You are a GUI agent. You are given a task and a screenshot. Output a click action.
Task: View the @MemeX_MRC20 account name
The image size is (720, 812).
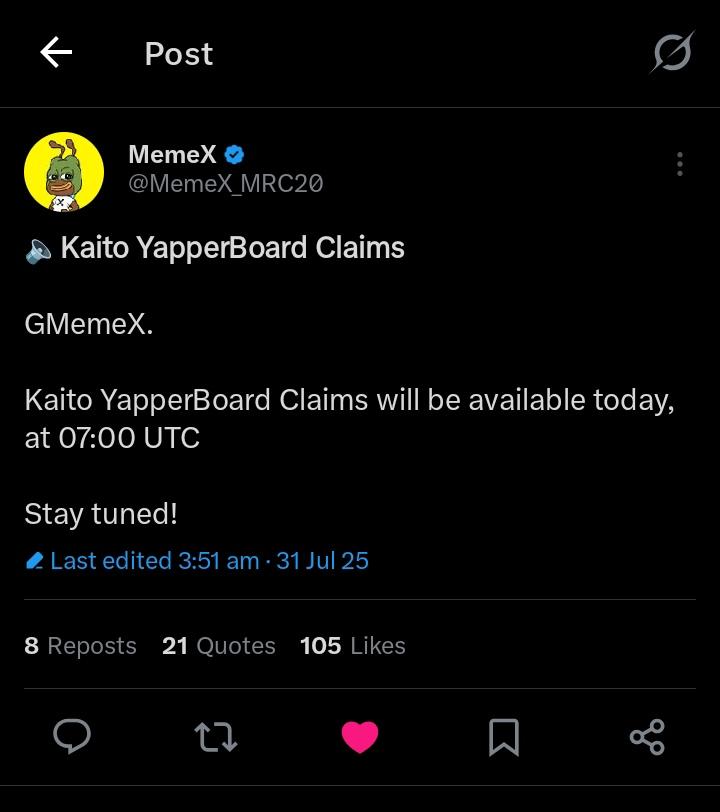pyautogui.click(x=225, y=184)
